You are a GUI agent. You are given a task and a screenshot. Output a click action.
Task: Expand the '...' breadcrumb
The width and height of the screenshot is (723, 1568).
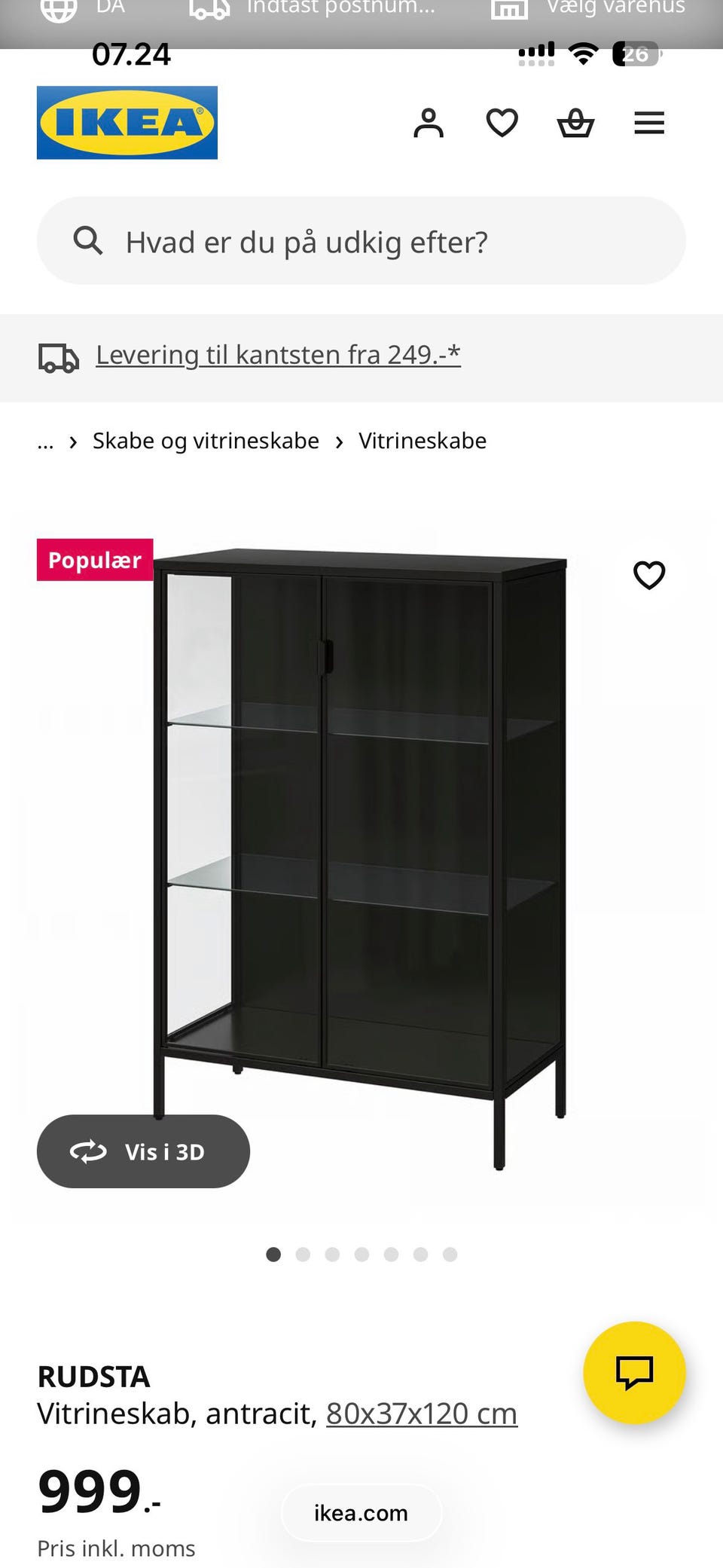pos(45,440)
